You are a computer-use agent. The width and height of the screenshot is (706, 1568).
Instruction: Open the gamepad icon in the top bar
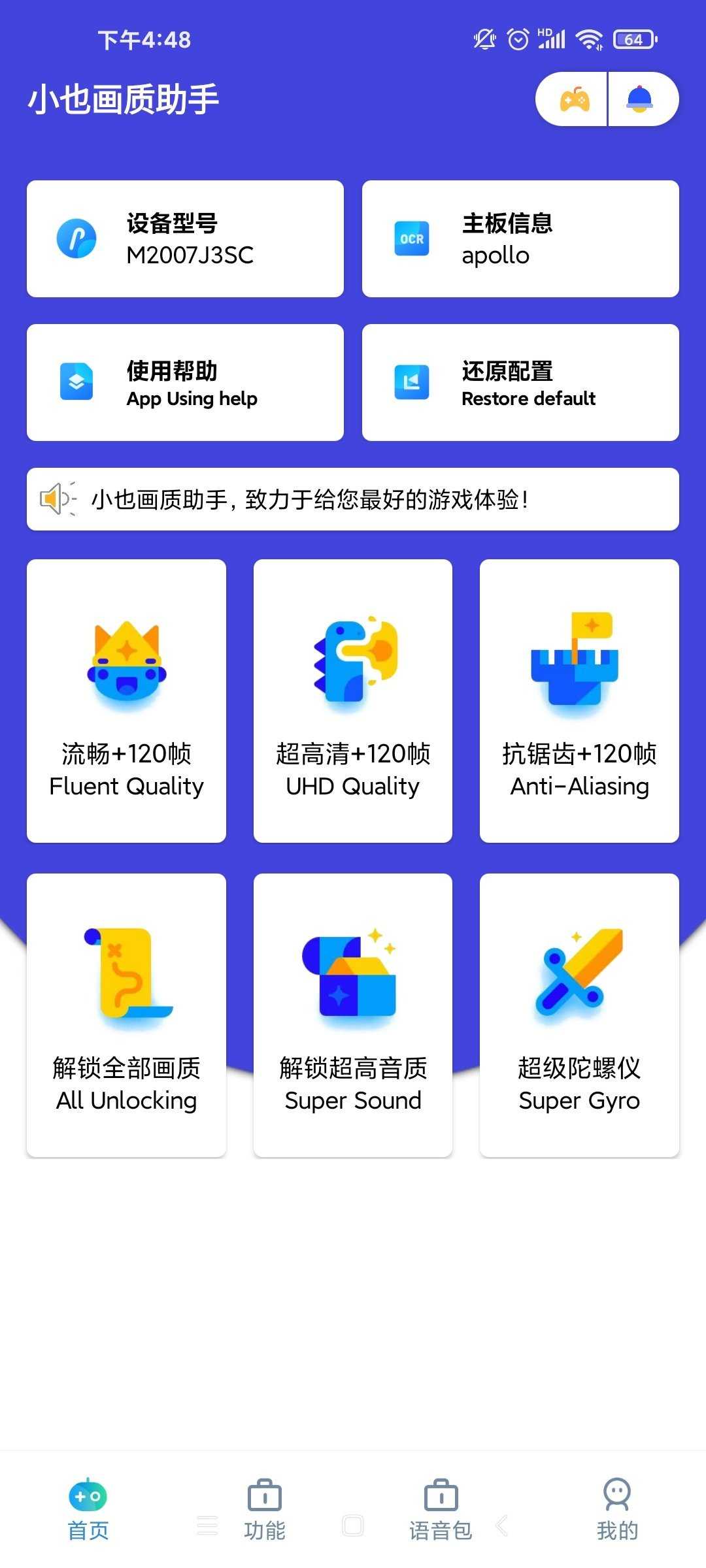click(x=571, y=99)
